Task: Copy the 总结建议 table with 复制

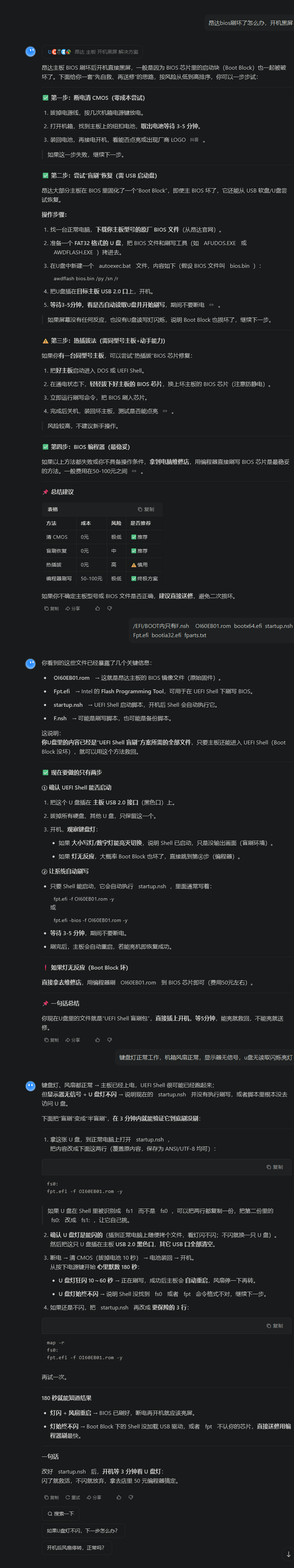Action: (x=146, y=510)
